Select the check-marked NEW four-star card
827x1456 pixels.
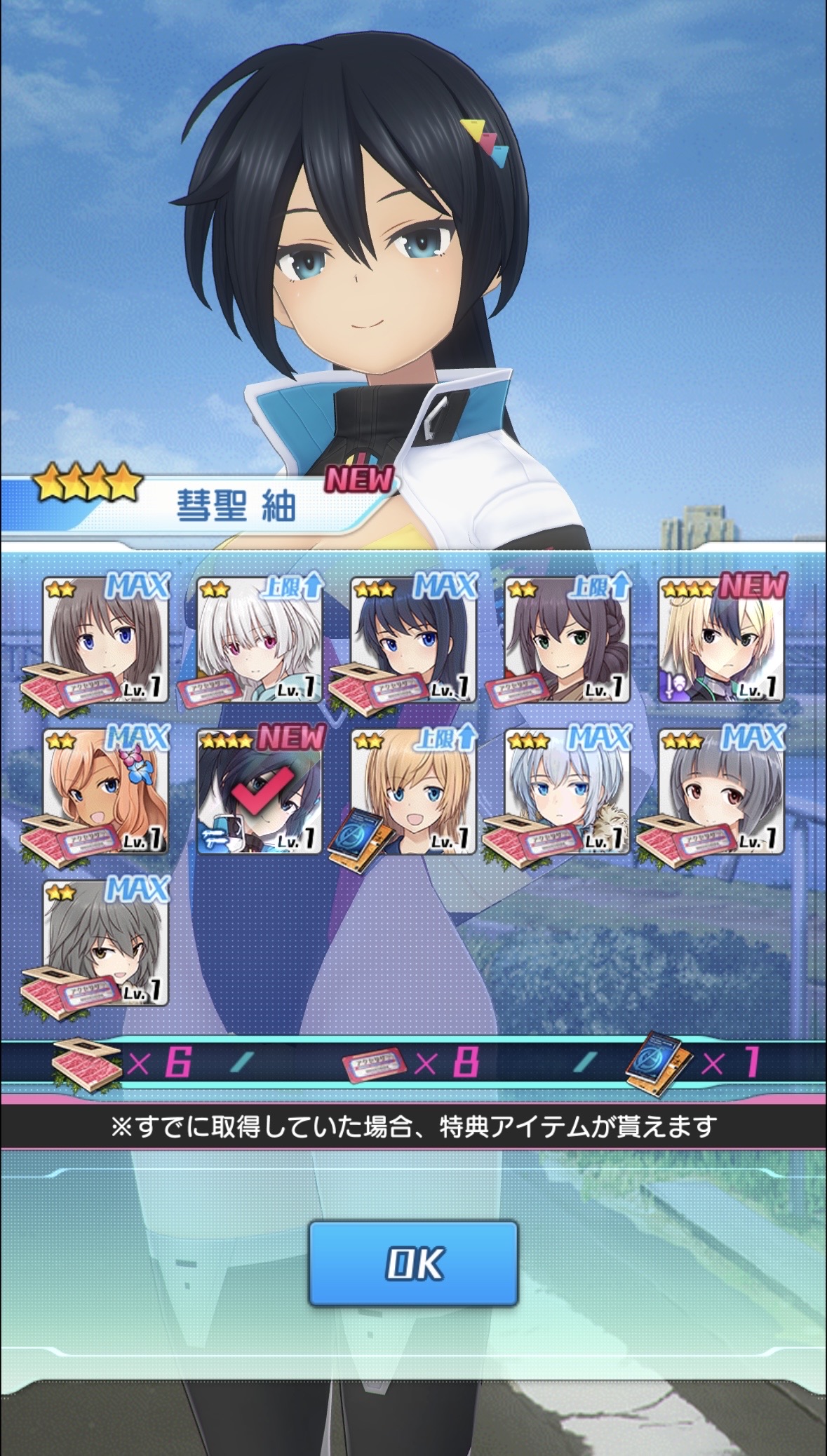pyautogui.click(x=259, y=792)
